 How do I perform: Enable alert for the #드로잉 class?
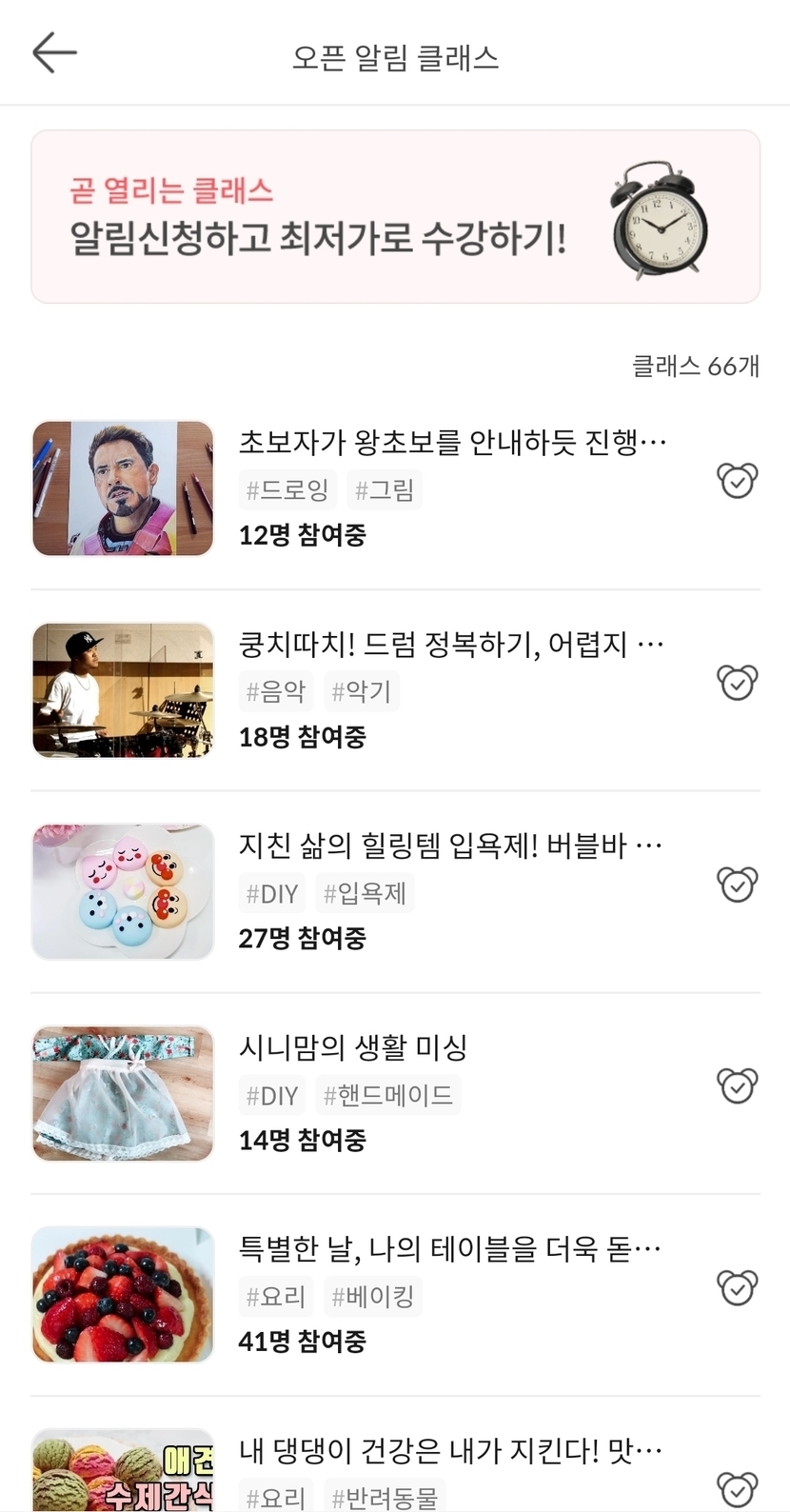click(x=737, y=482)
